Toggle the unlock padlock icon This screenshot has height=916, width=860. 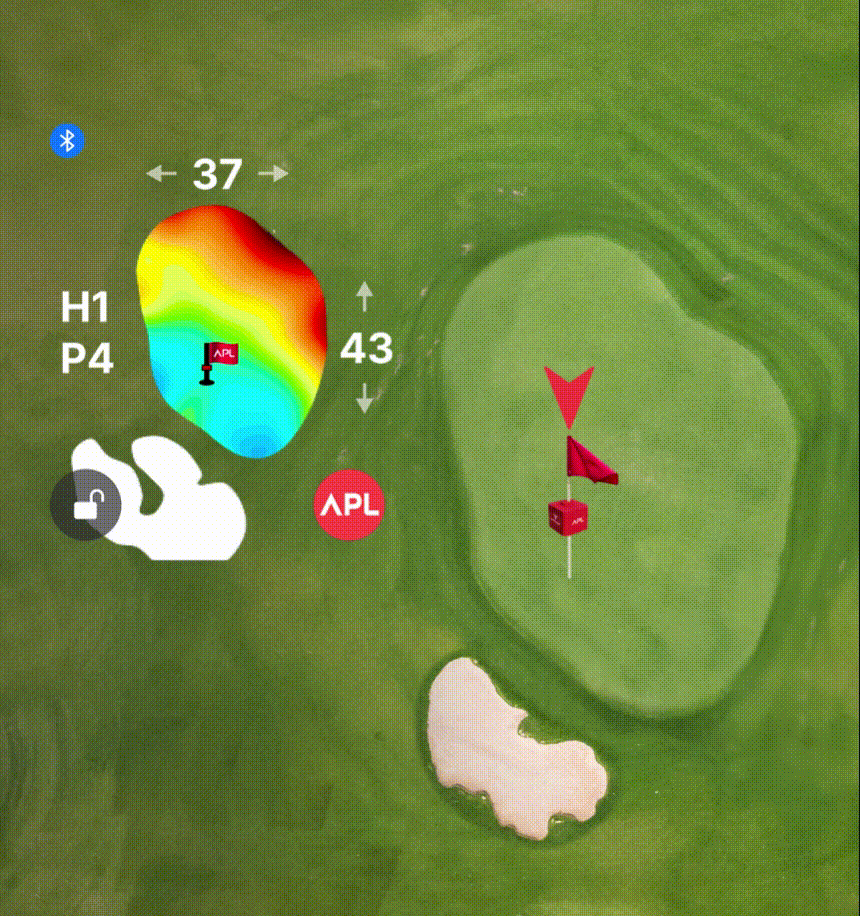(x=85, y=505)
